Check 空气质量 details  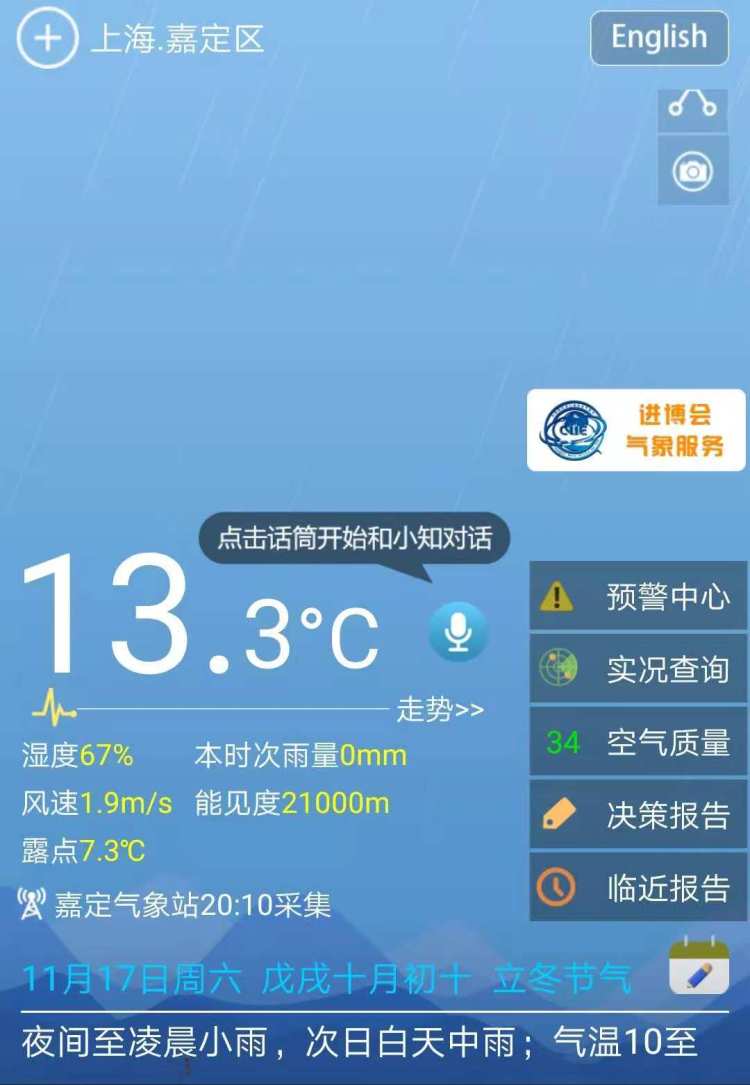[x=638, y=742]
